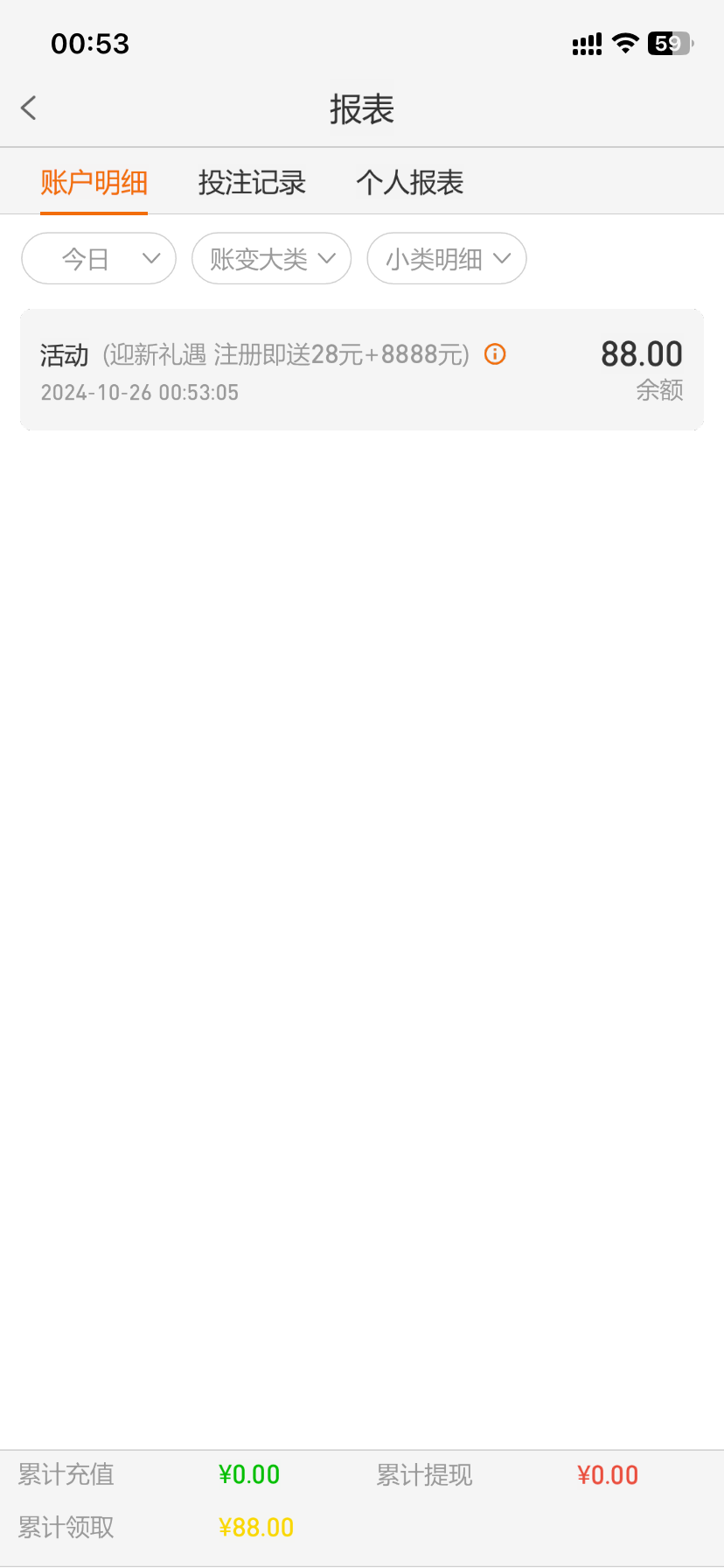Expand the 小类明细 filter dropdown
Viewport: 724px width, 1568px height.
(x=447, y=259)
